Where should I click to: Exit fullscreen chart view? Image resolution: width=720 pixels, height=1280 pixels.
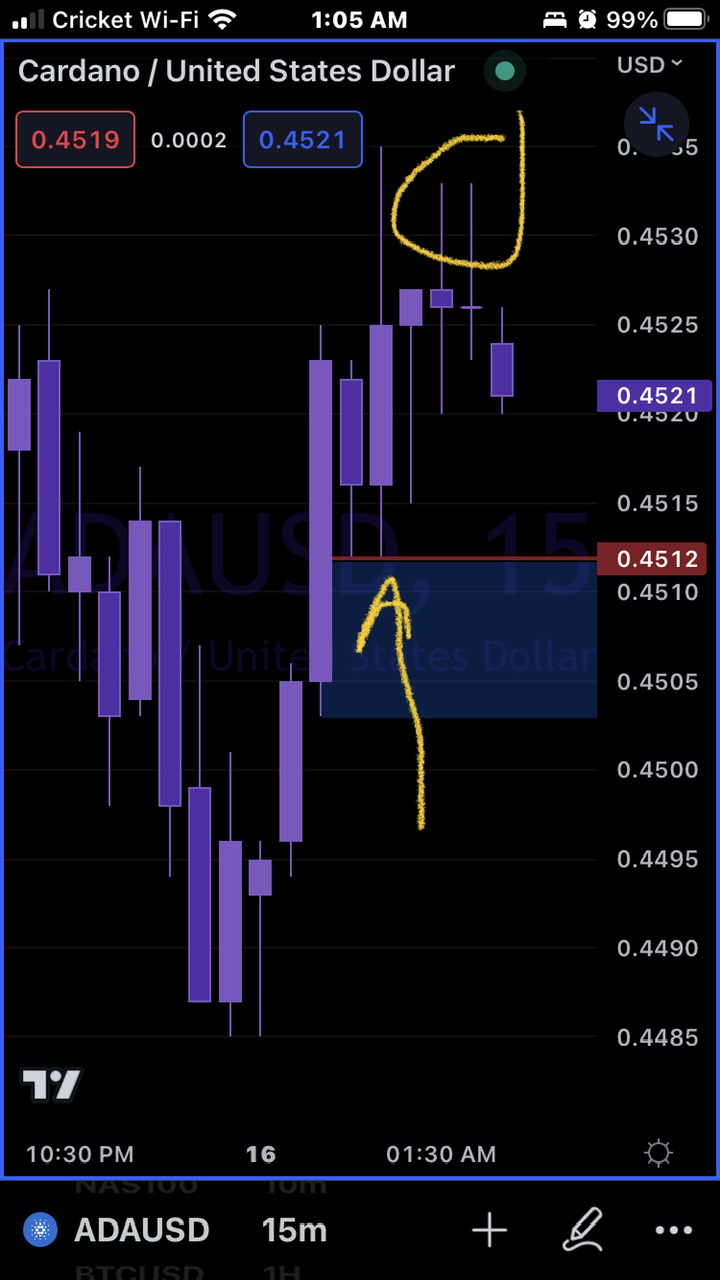pyautogui.click(x=656, y=124)
